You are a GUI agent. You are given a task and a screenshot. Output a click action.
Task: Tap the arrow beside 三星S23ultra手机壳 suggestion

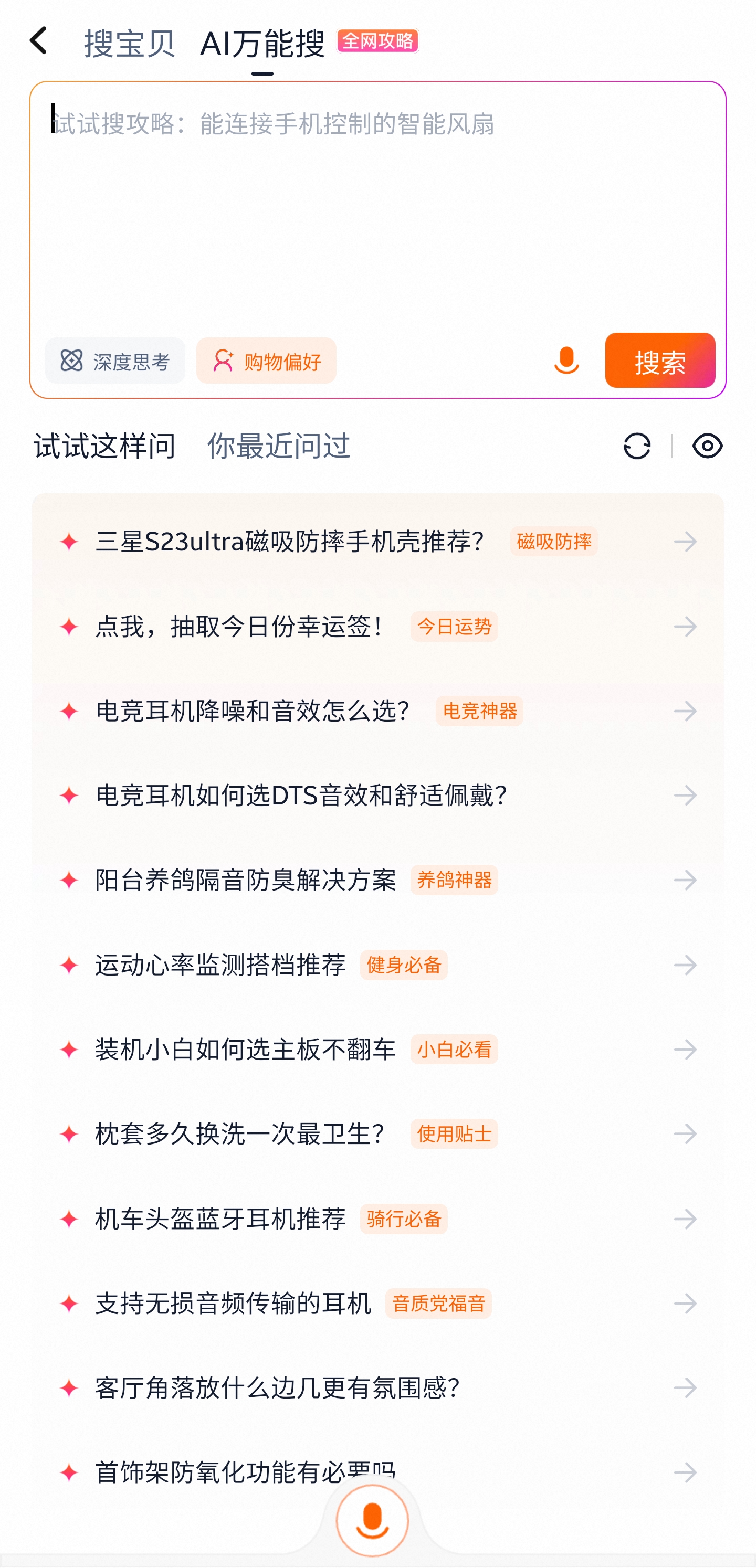point(686,542)
